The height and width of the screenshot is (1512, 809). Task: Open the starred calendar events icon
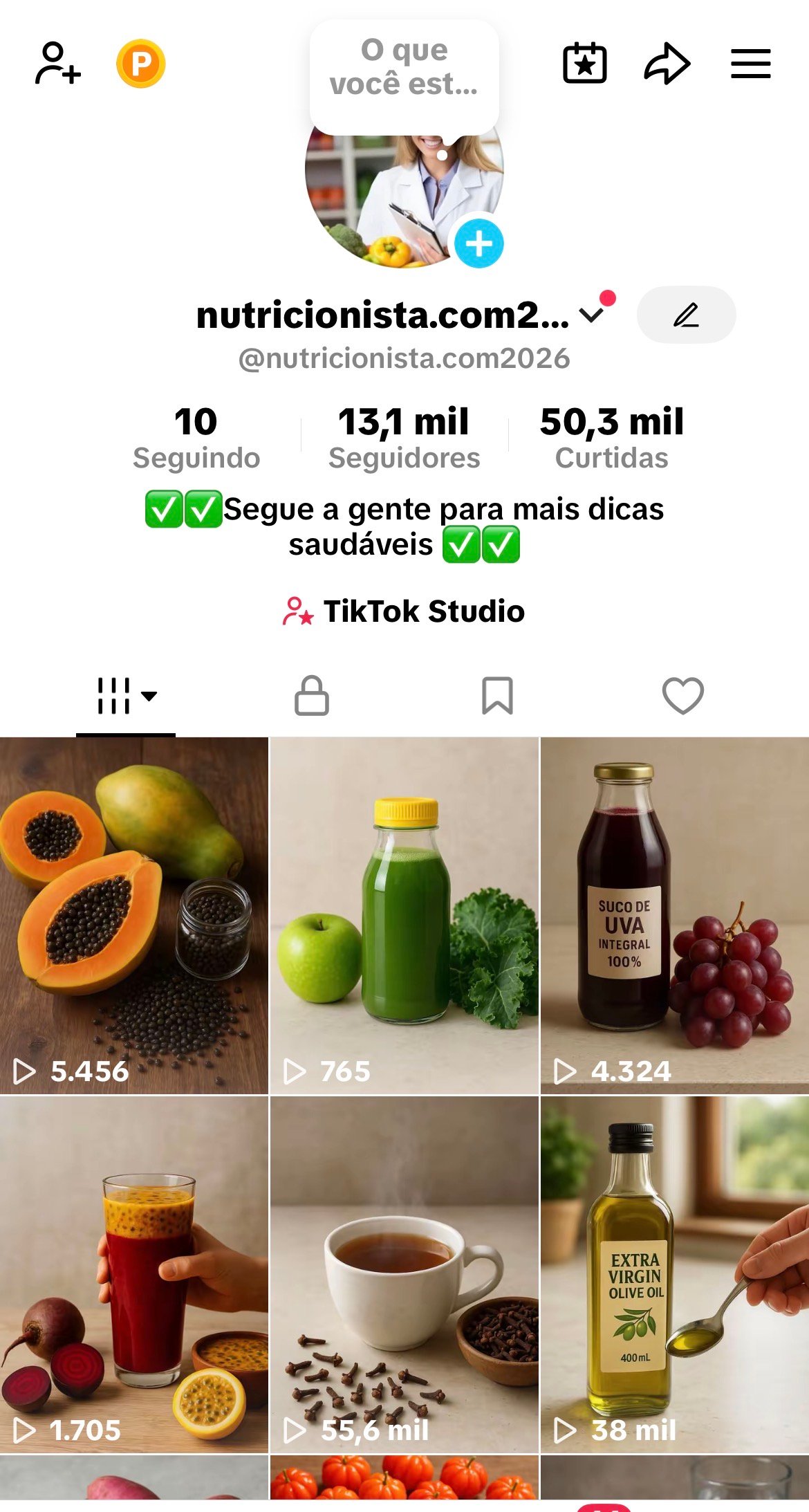point(585,64)
